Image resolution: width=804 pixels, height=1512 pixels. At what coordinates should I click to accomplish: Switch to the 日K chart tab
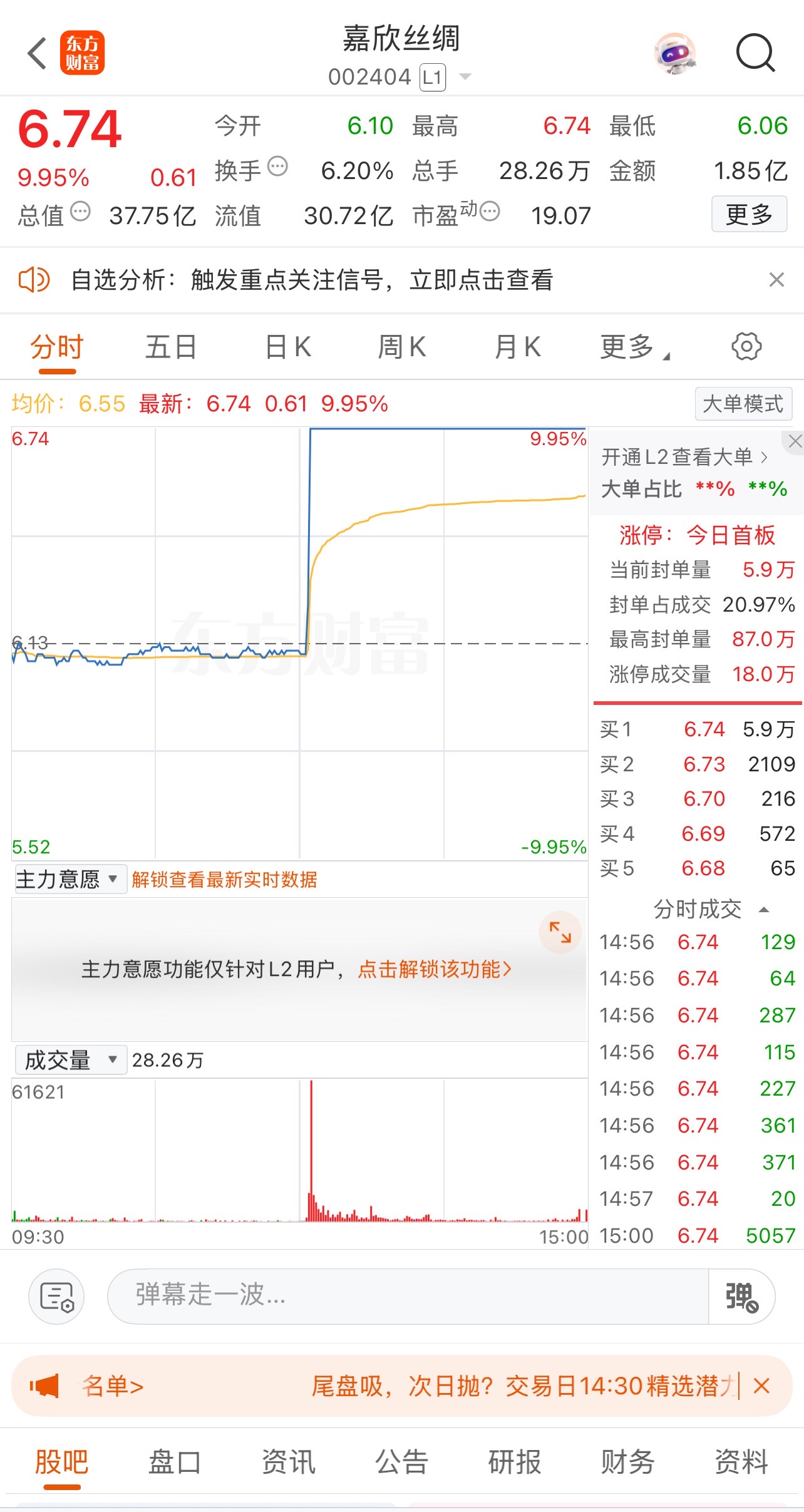[x=288, y=347]
